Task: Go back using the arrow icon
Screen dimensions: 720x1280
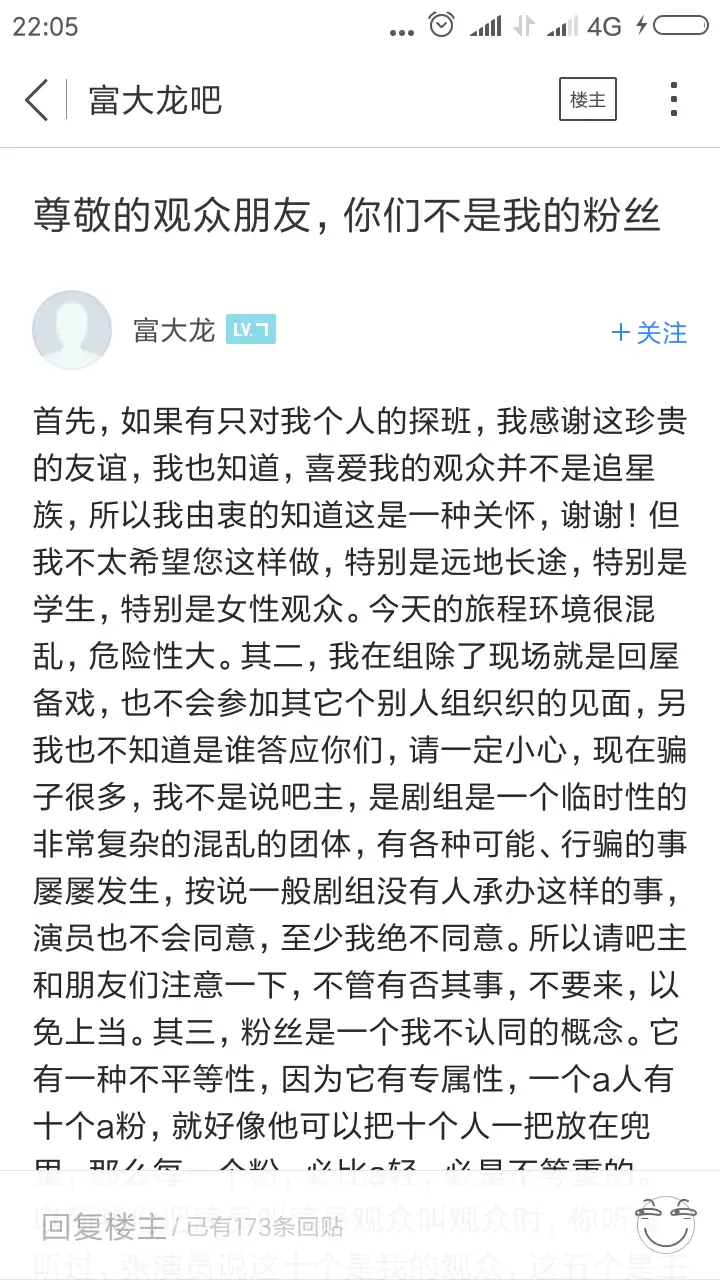Action: pos(37,100)
